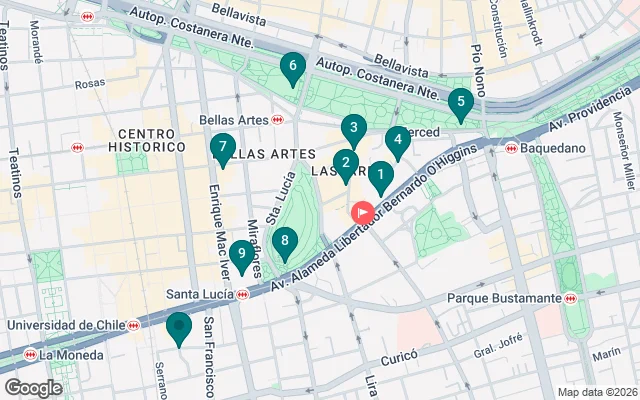Choose map pin number 4

tap(397, 140)
